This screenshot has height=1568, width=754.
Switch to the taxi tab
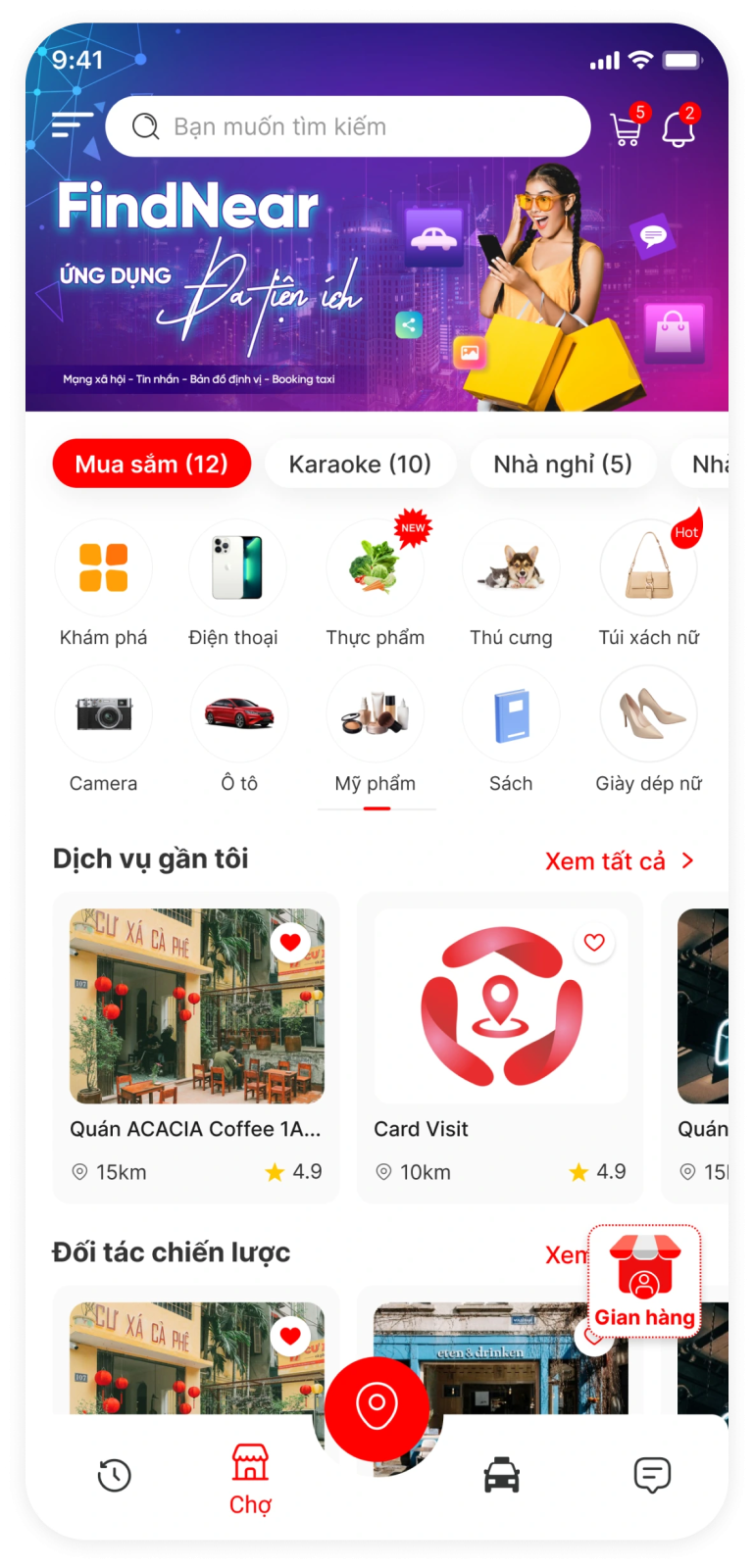pos(501,1475)
